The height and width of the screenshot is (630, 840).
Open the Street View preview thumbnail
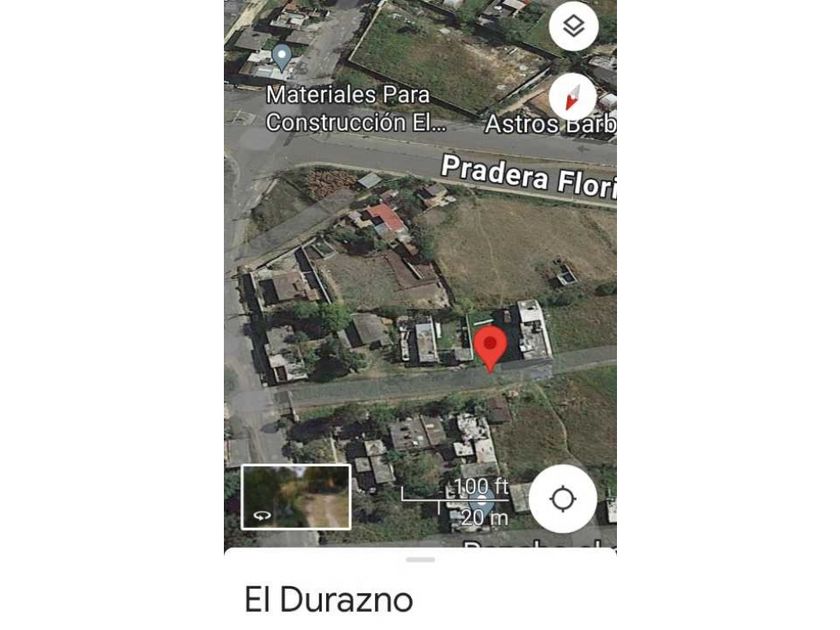[296, 496]
